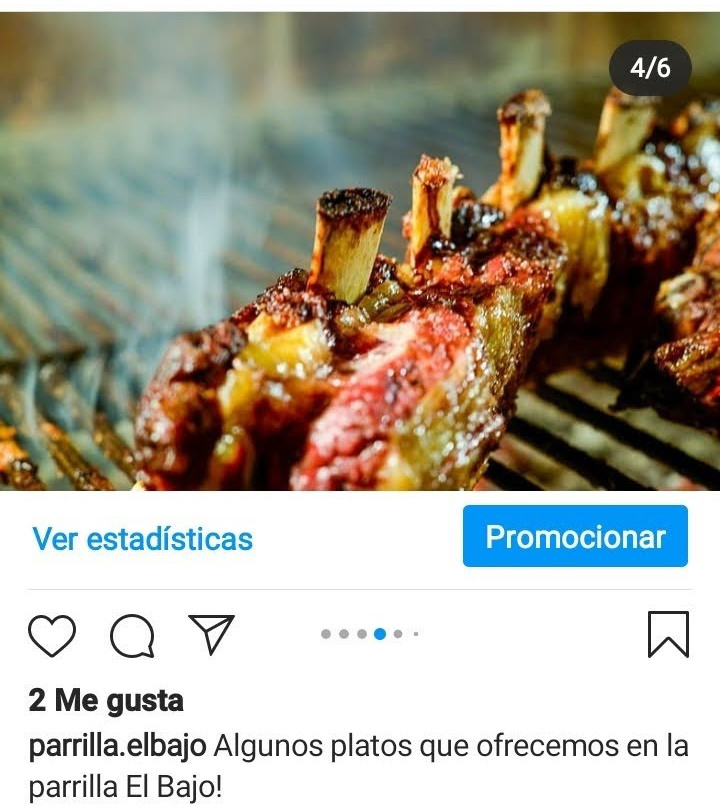This screenshot has width=720, height=808.
Task: Open the parrilla.elbajo profile from caption
Action: pos(117,746)
